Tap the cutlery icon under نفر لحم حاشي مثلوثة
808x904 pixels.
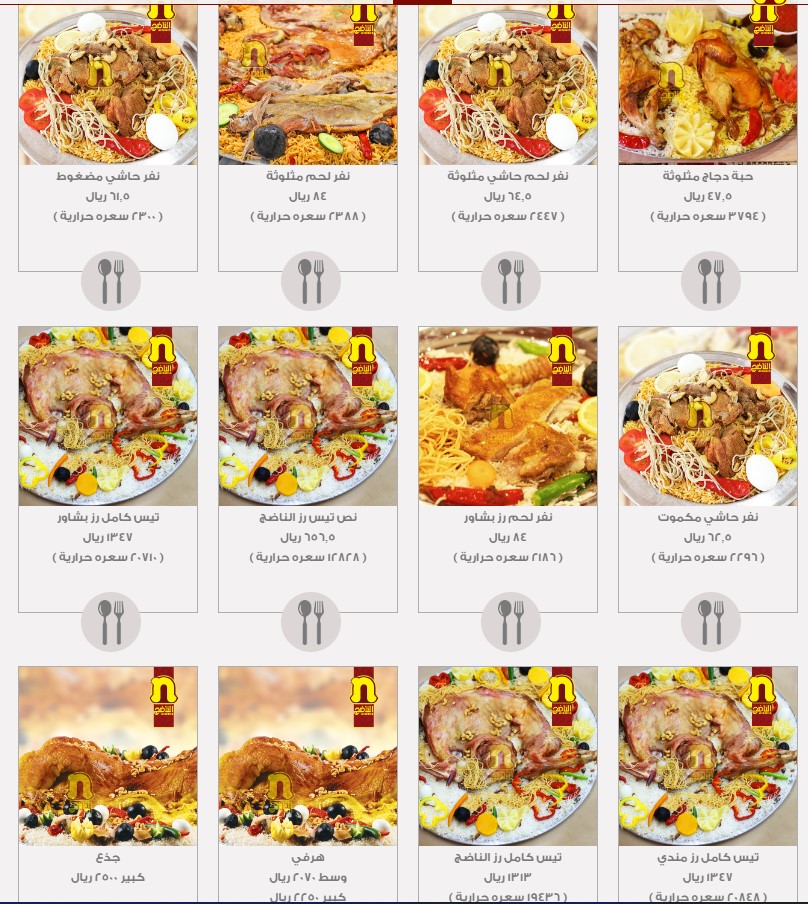(510, 281)
